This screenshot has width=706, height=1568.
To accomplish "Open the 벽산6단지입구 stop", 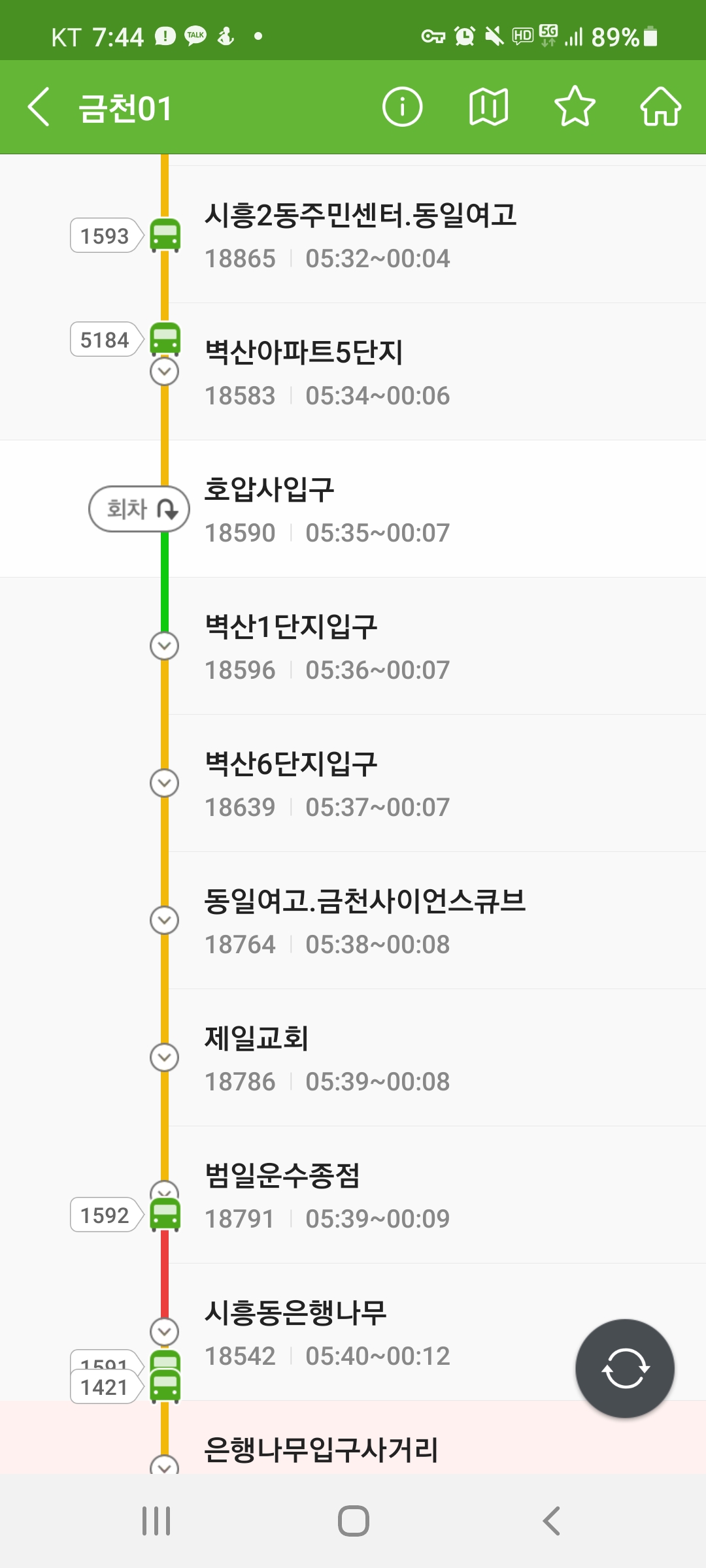I will coord(392,784).
